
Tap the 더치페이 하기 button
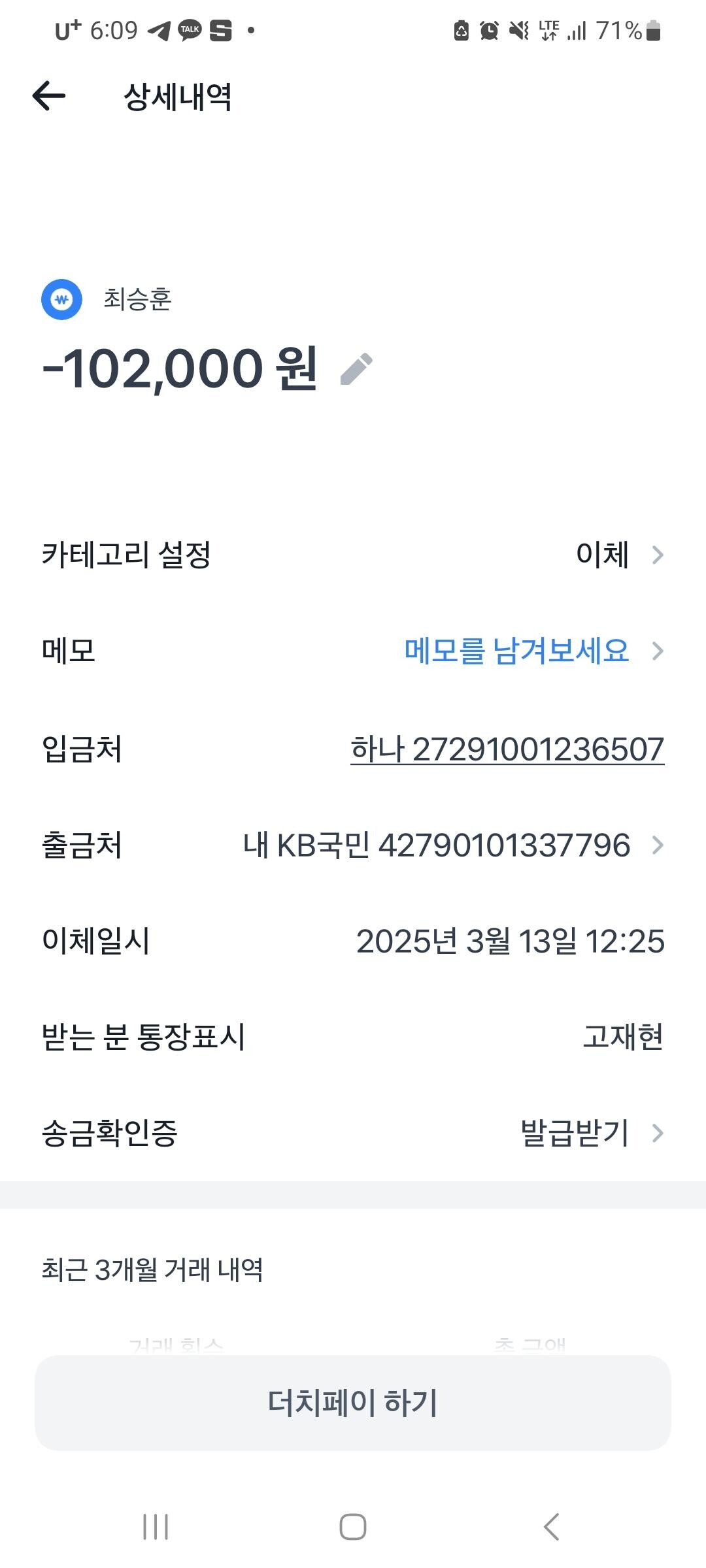(x=353, y=1402)
